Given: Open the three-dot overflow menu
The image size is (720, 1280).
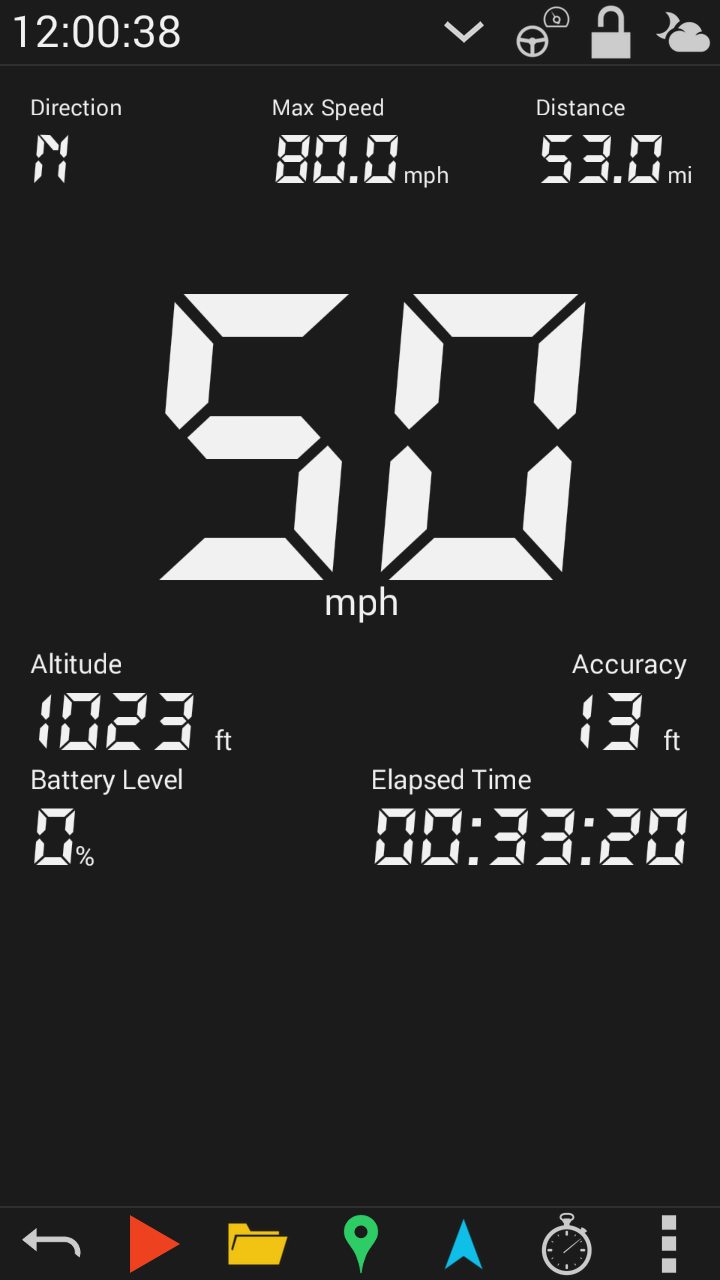Looking at the screenshot, I should pos(669,1244).
